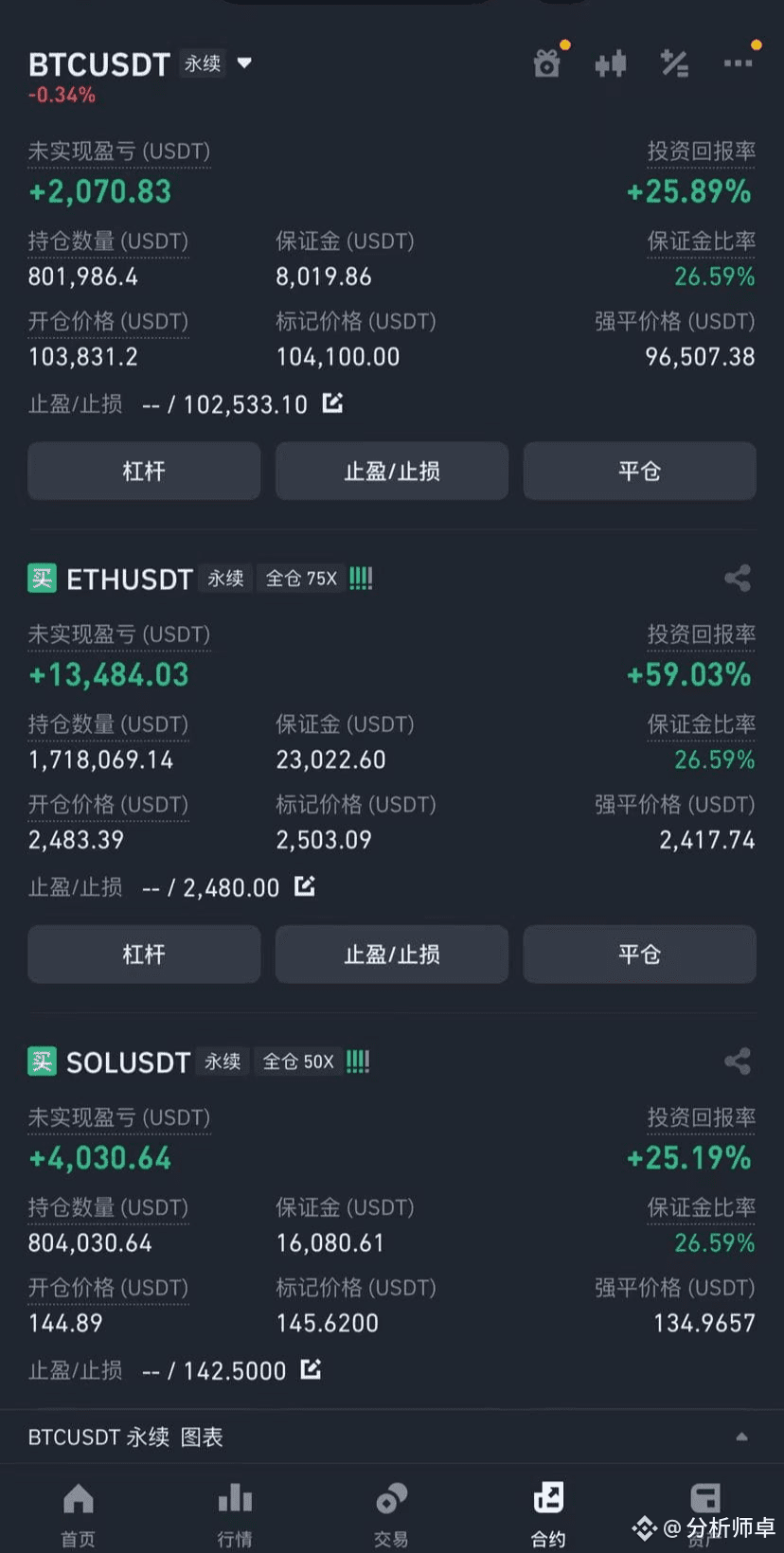Edit BTCUSDT take-profit/stop-loss 102,533.10
784x1553 pixels.
[x=332, y=403]
